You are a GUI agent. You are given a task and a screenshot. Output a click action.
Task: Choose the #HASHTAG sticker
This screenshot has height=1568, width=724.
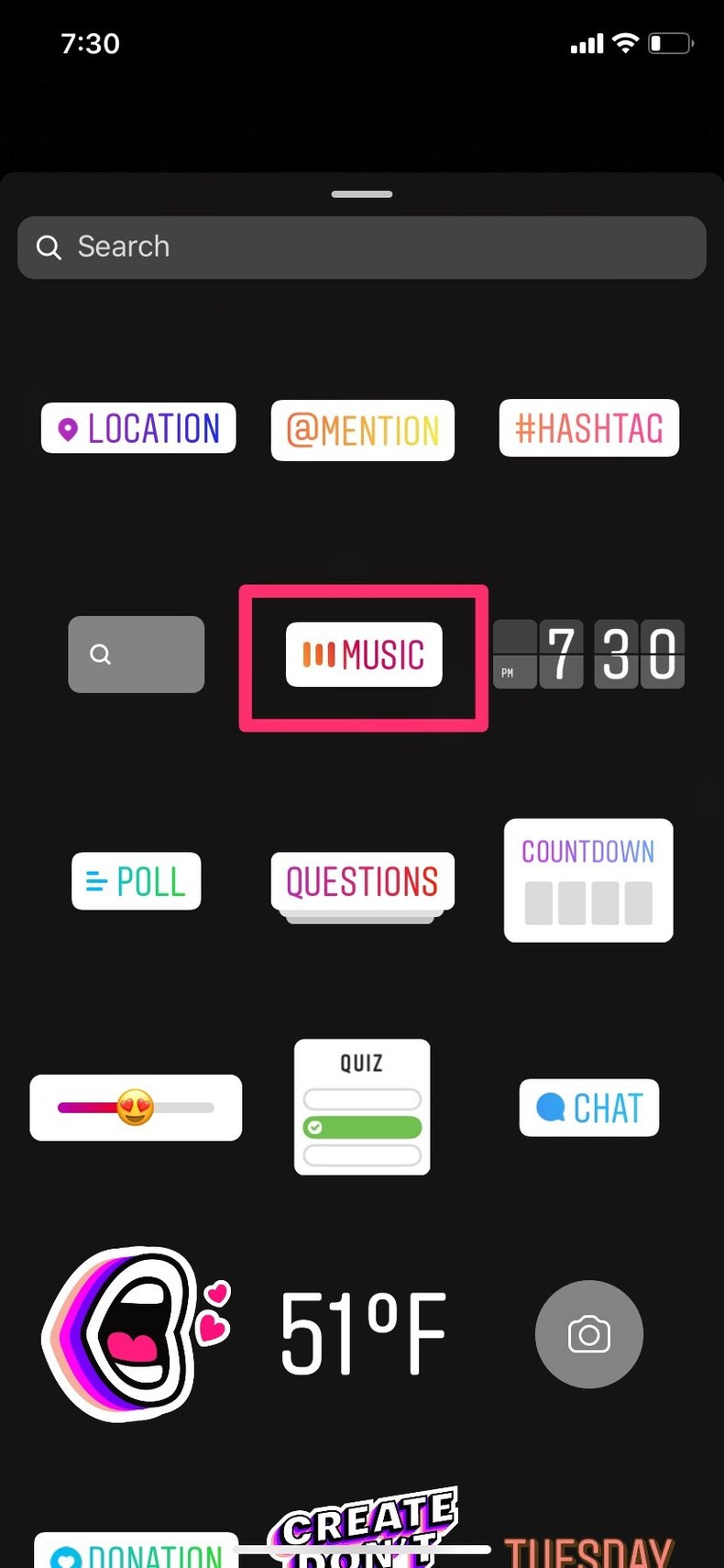(x=588, y=427)
